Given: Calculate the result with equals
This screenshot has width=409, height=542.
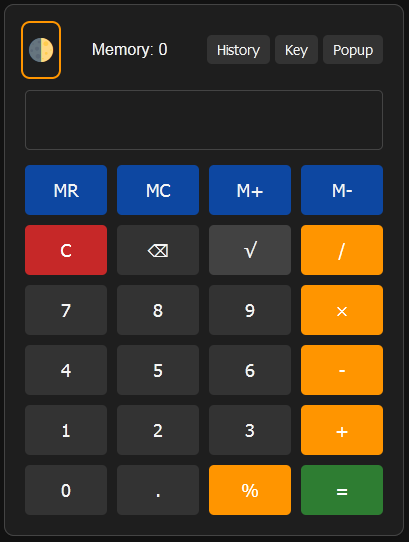Looking at the screenshot, I should [342, 490].
